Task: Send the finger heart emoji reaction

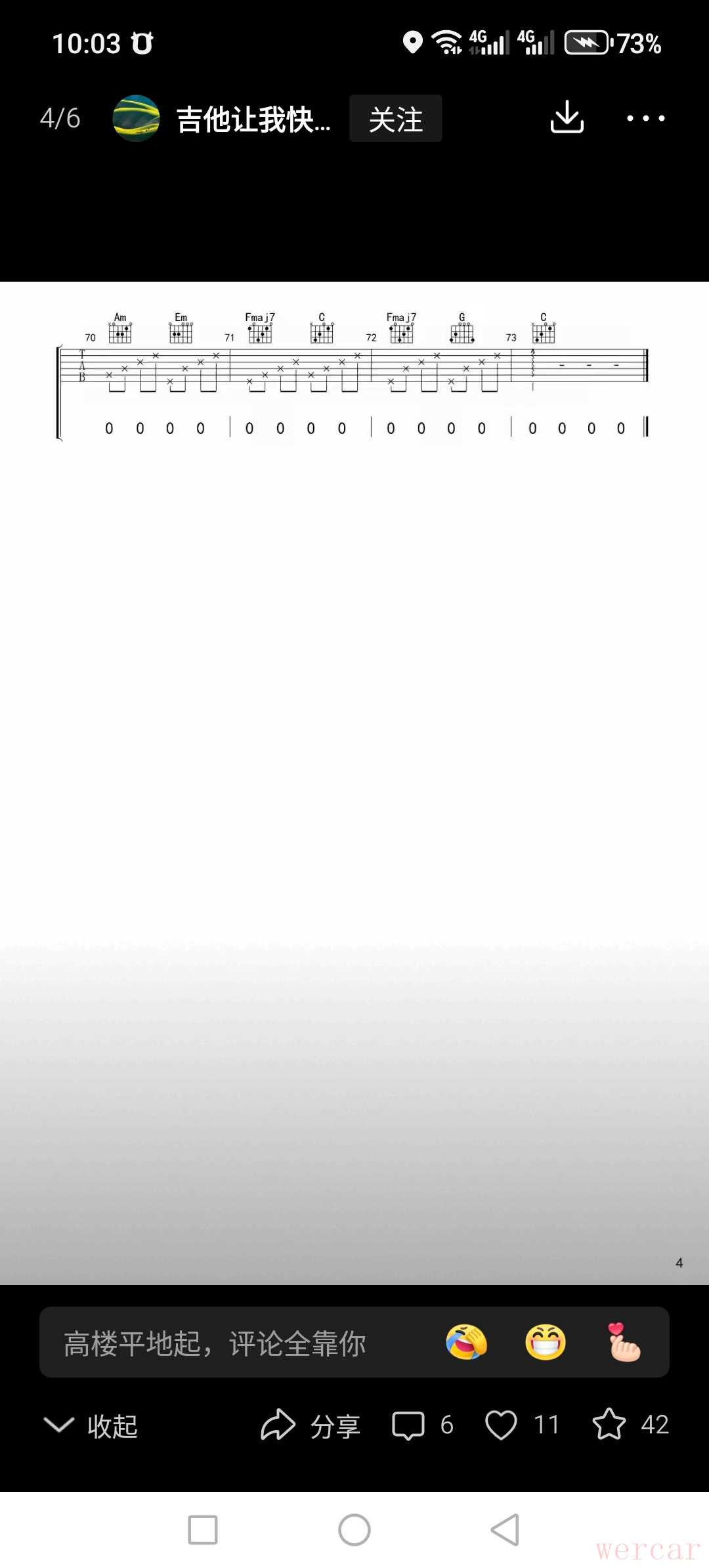Action: click(624, 1341)
